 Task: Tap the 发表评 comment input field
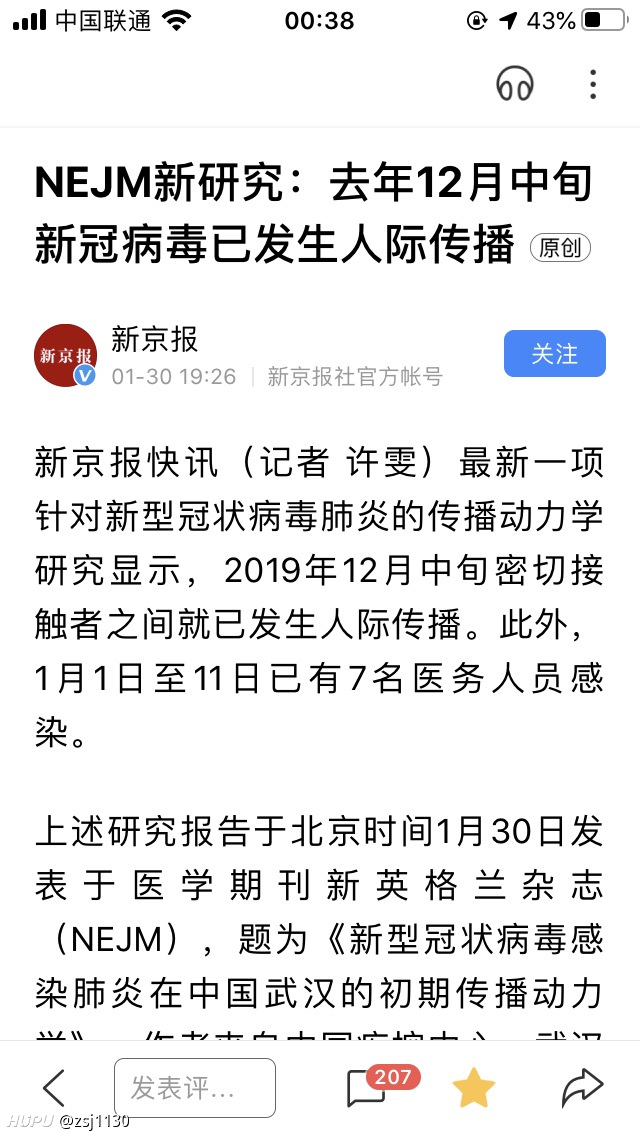[x=195, y=1087]
